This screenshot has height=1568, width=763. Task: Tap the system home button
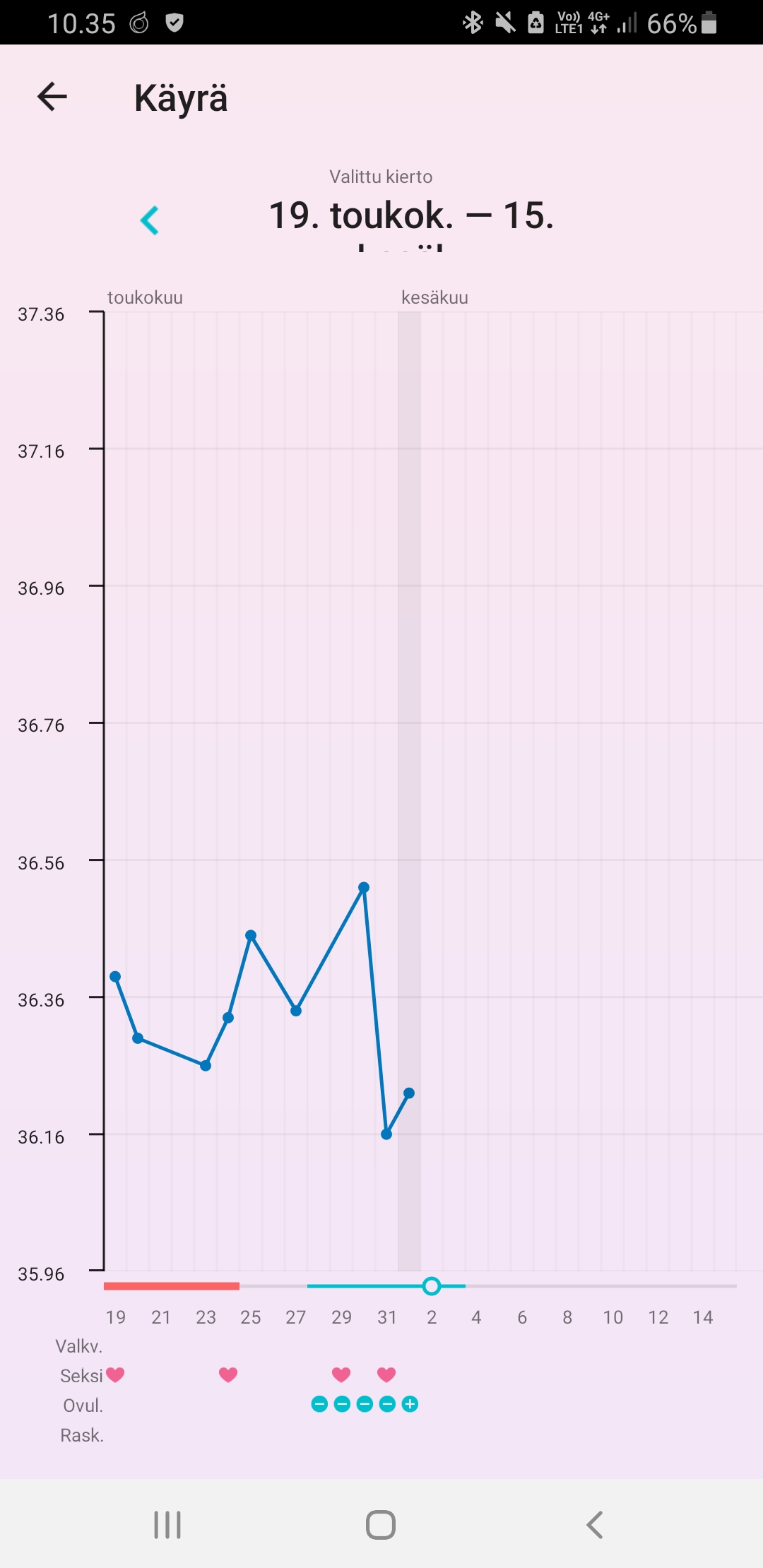[x=381, y=1524]
